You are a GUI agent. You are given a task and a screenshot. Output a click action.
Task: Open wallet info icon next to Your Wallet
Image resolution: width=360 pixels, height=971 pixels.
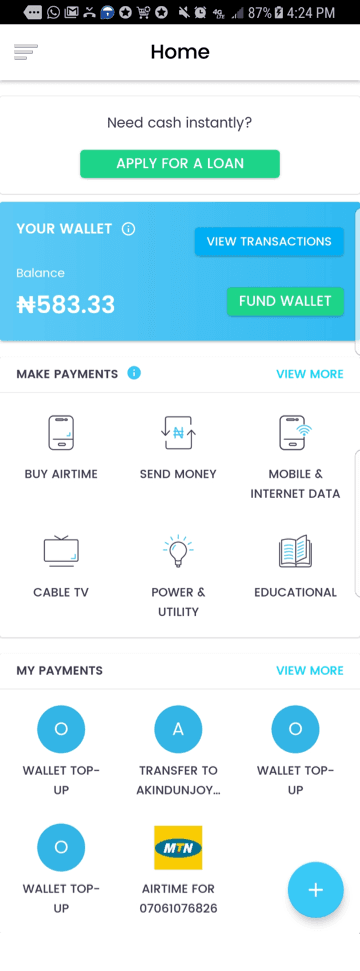pyautogui.click(x=128, y=229)
